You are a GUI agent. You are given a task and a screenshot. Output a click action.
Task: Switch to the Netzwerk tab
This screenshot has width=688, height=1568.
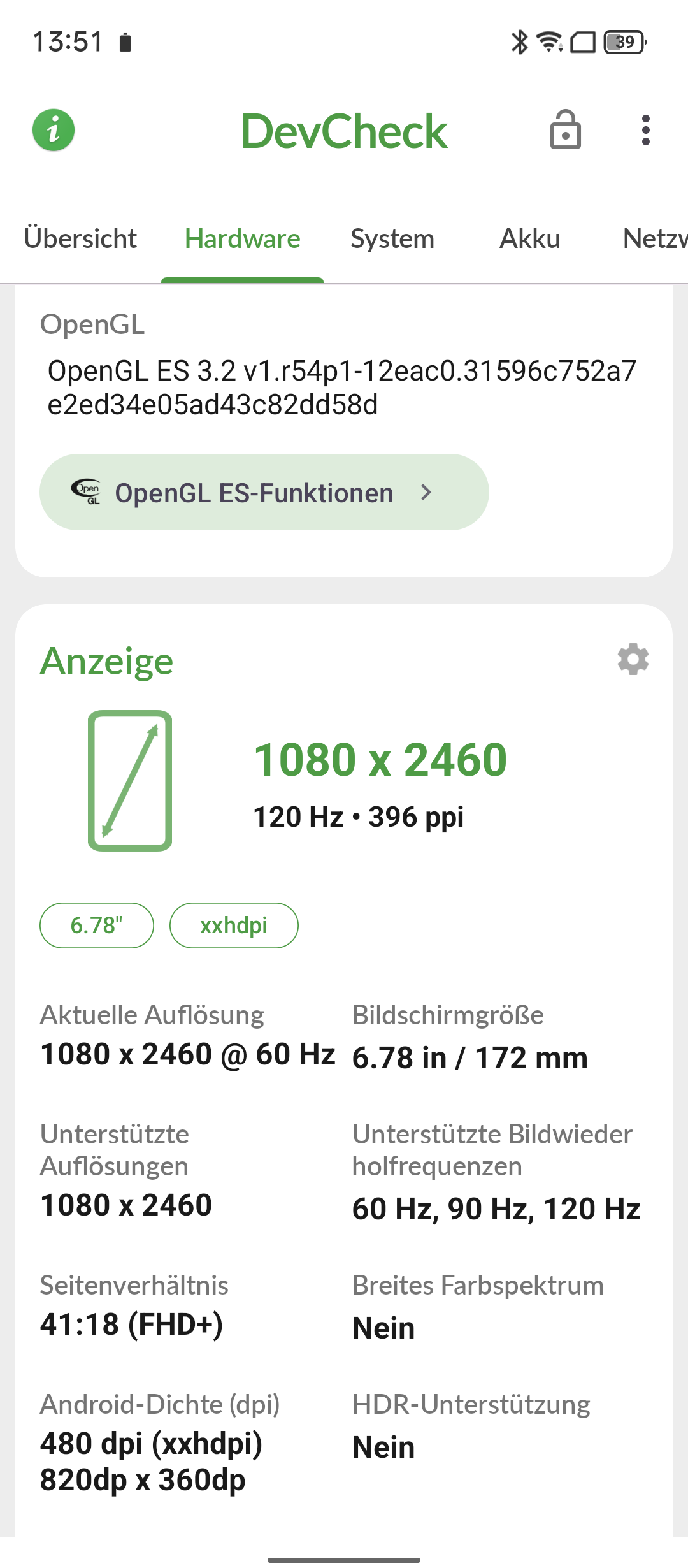[x=654, y=239]
